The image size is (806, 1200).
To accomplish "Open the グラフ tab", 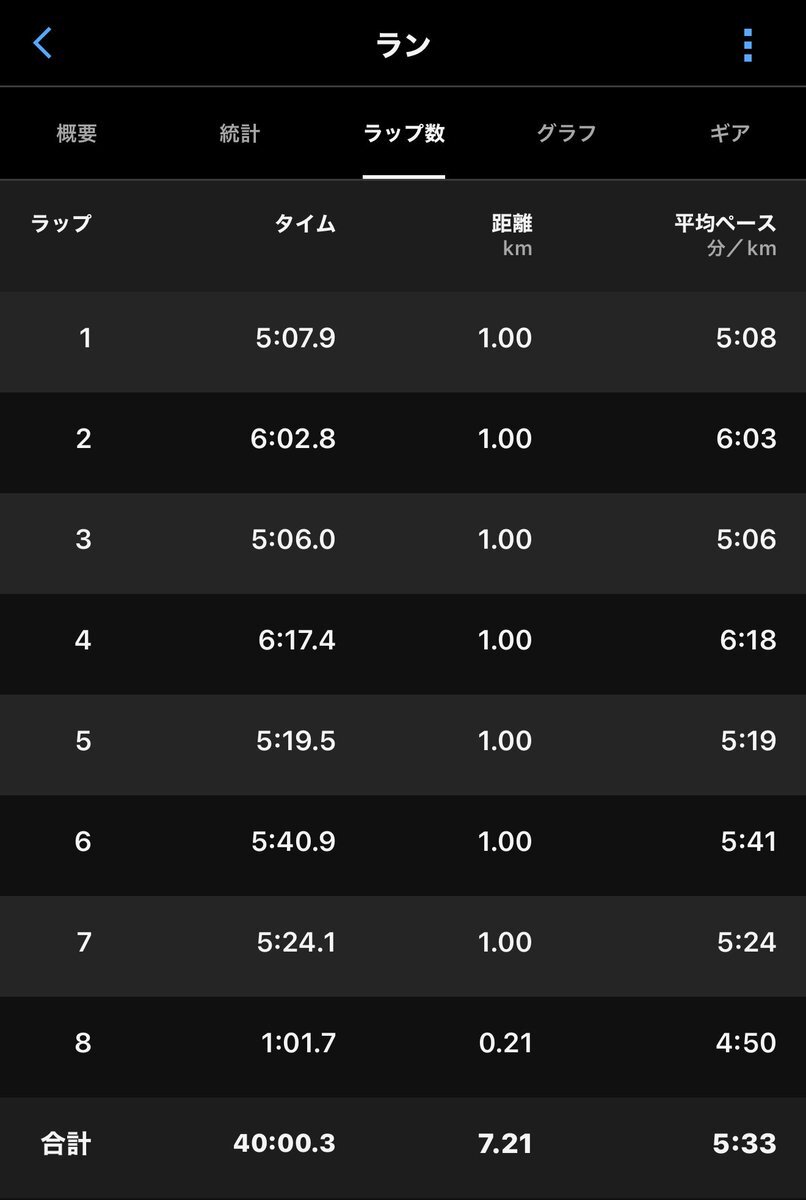I will pyautogui.click(x=566, y=133).
